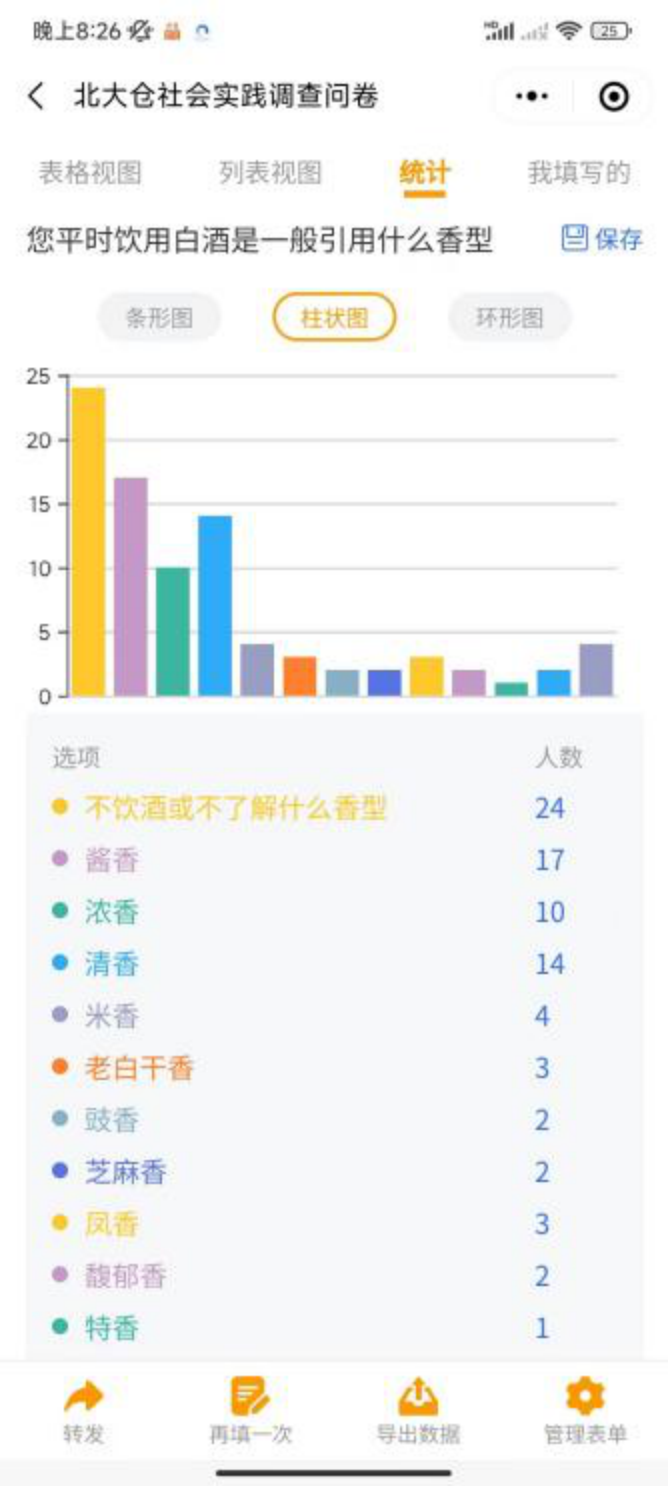Switch to the 列表视图 tab
Image resolution: width=668 pixels, height=1486 pixels.
coord(270,172)
